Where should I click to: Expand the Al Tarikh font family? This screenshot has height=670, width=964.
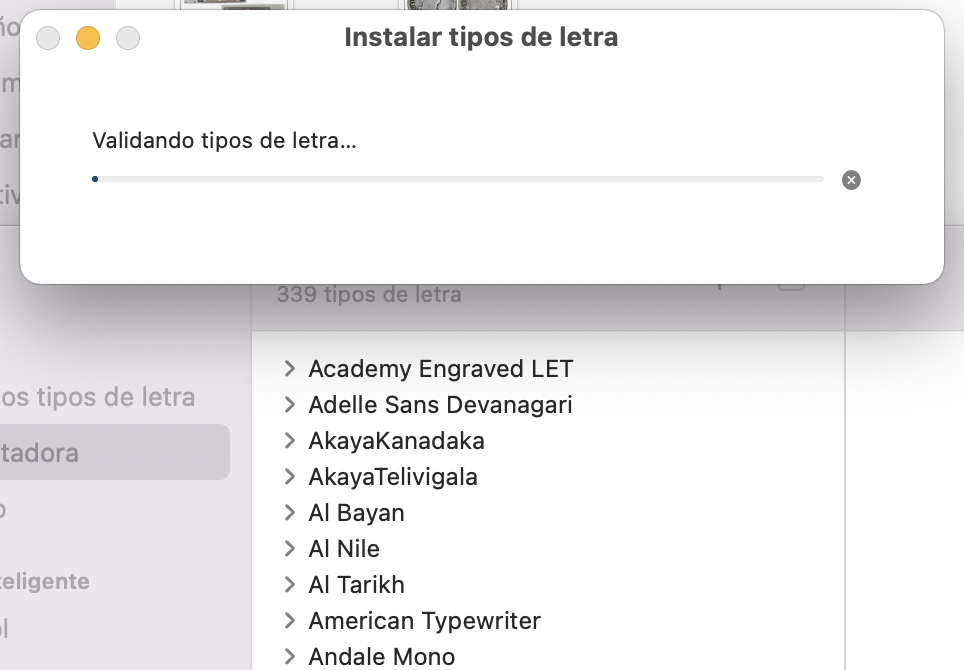[290, 585]
